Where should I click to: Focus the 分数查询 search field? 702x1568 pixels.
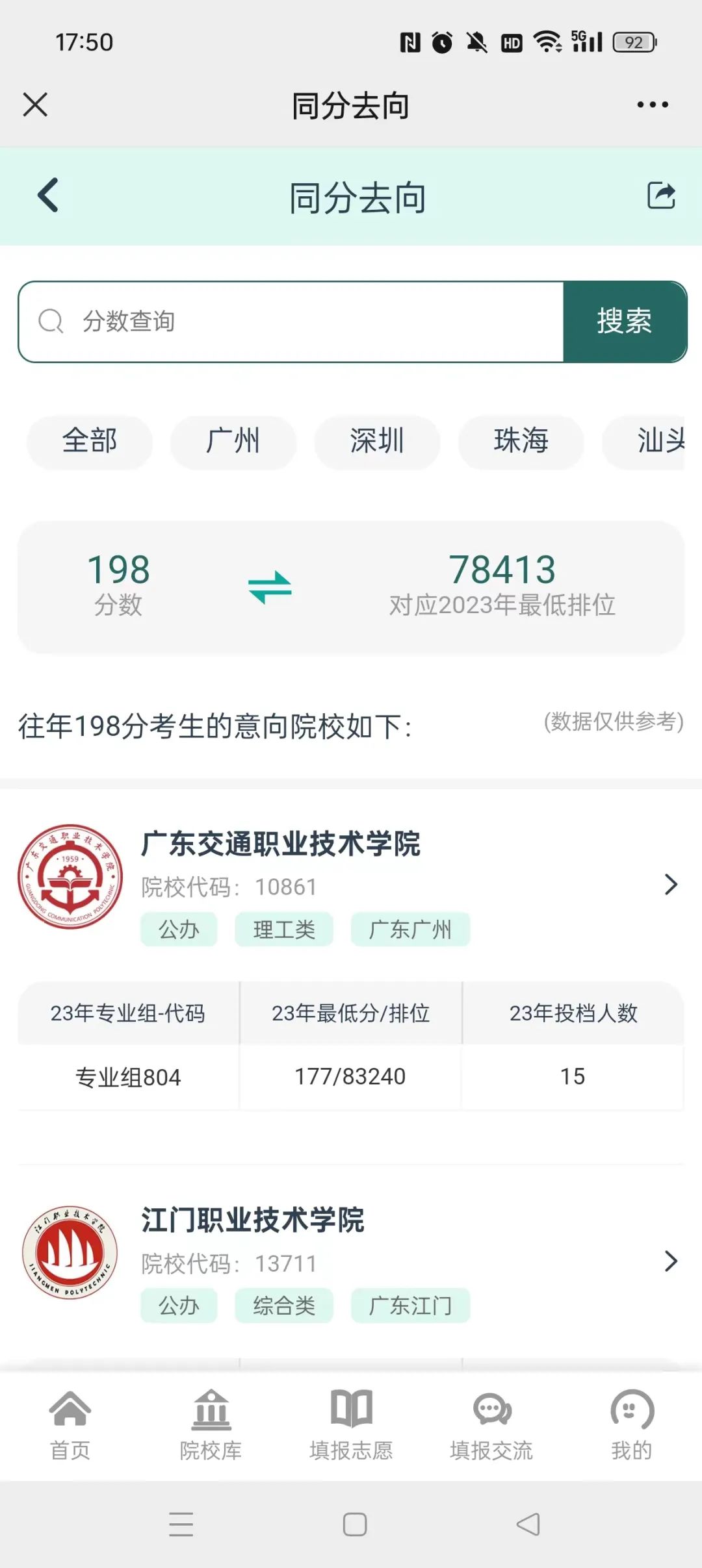[x=291, y=322]
